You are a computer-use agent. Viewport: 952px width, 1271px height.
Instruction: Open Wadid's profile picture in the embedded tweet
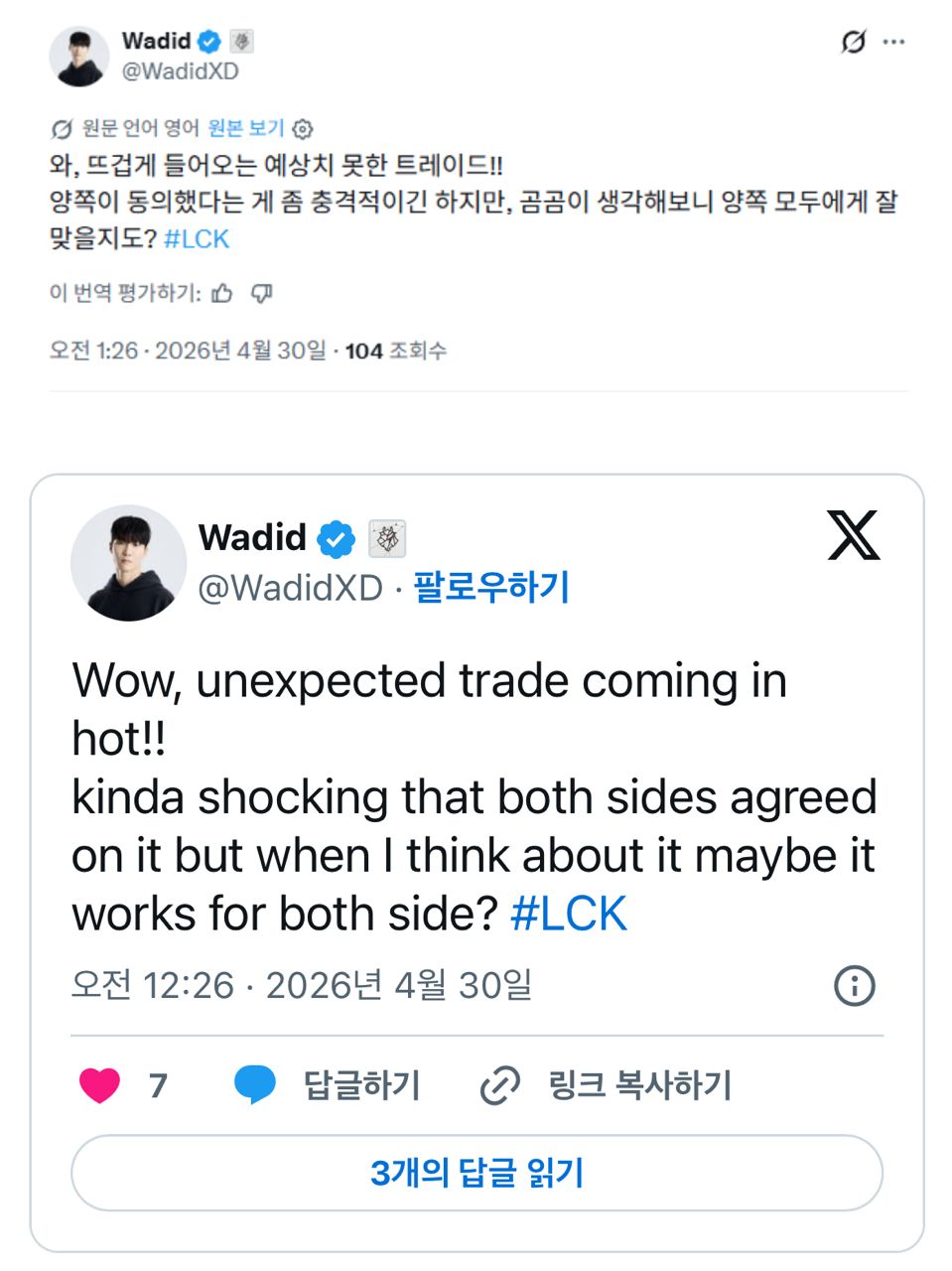click(x=128, y=563)
